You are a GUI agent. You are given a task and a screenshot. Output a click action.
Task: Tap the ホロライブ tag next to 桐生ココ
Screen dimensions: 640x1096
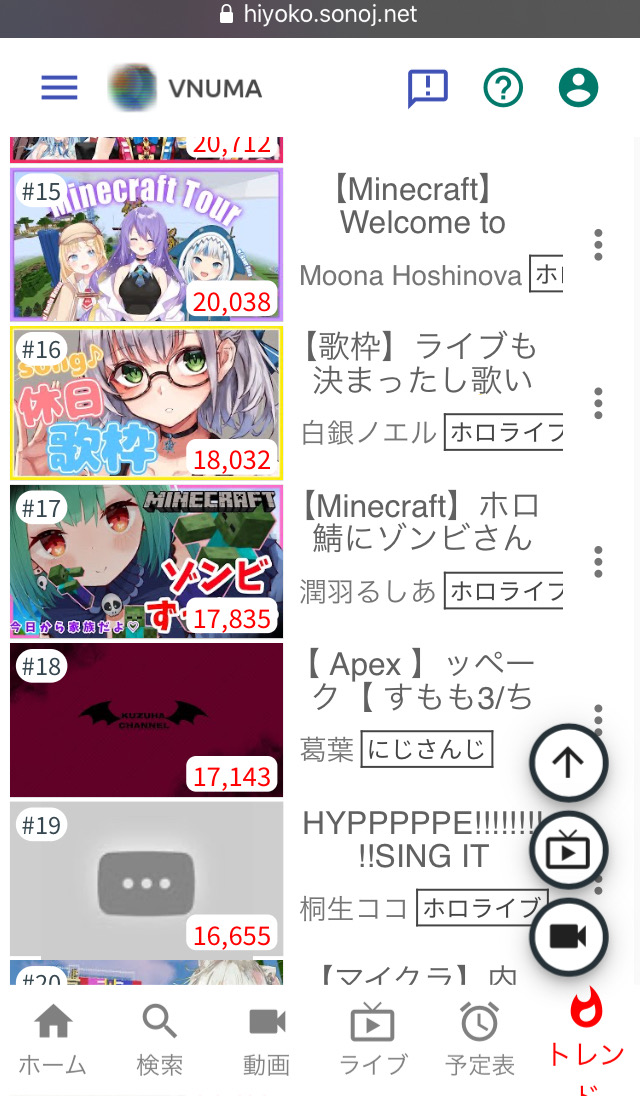pyautogui.click(x=482, y=907)
